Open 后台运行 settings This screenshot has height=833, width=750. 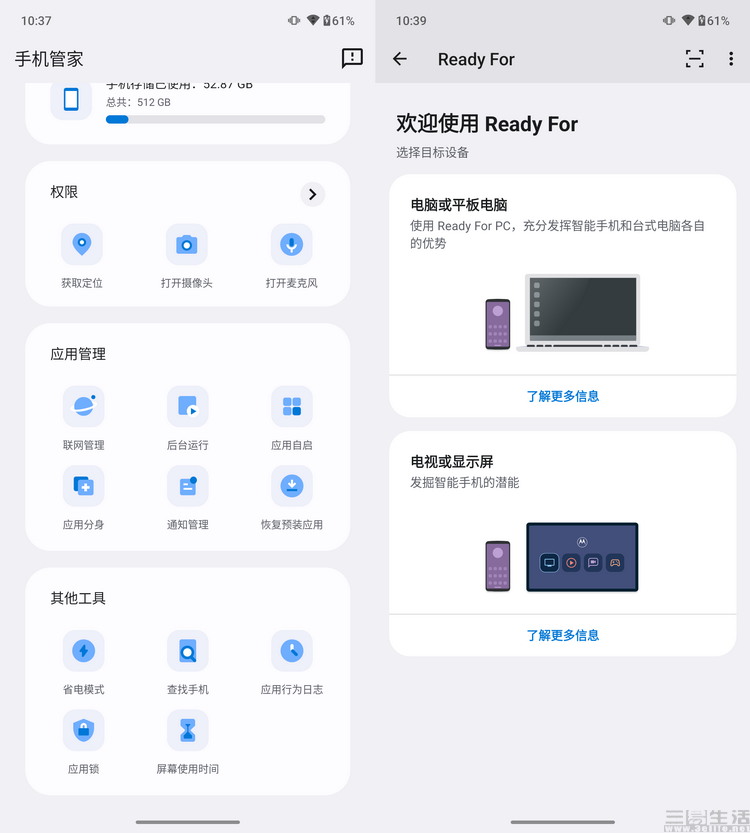[x=187, y=406]
